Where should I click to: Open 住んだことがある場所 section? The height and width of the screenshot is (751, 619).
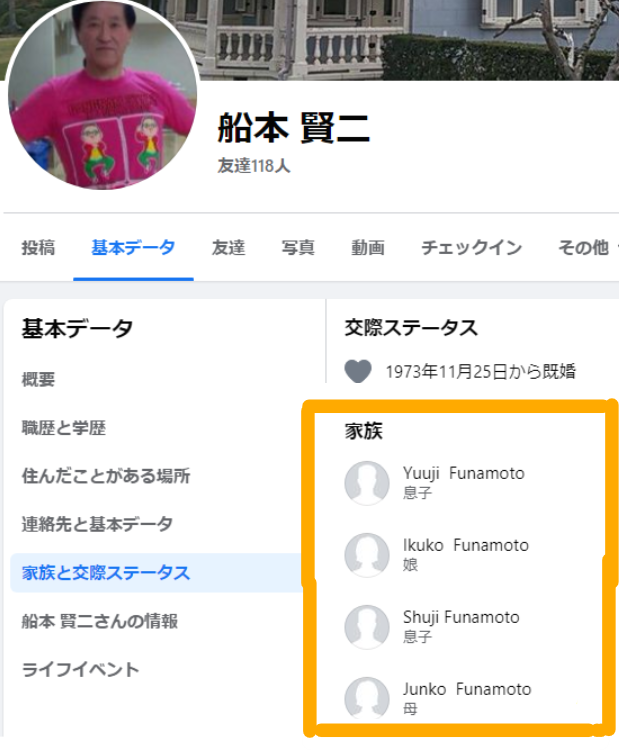click(106, 476)
